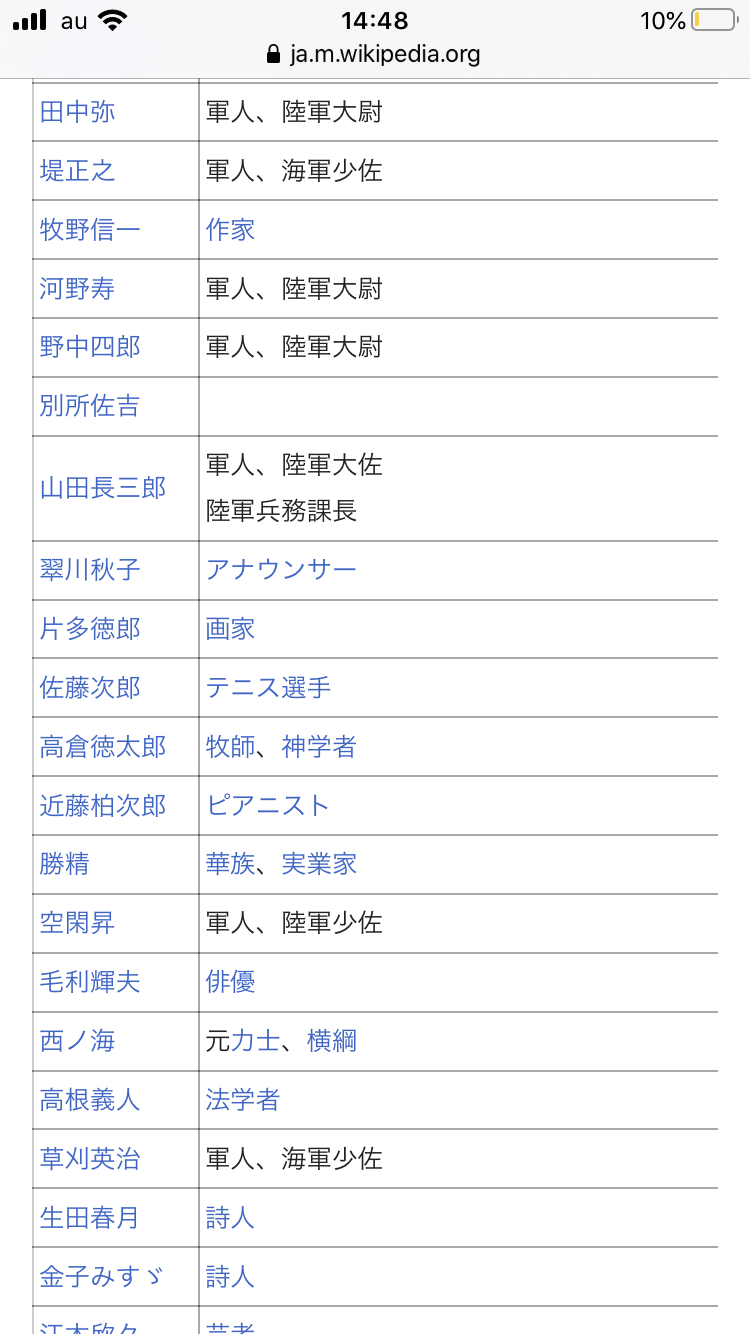Open the 西ノ海 article

(77, 1041)
